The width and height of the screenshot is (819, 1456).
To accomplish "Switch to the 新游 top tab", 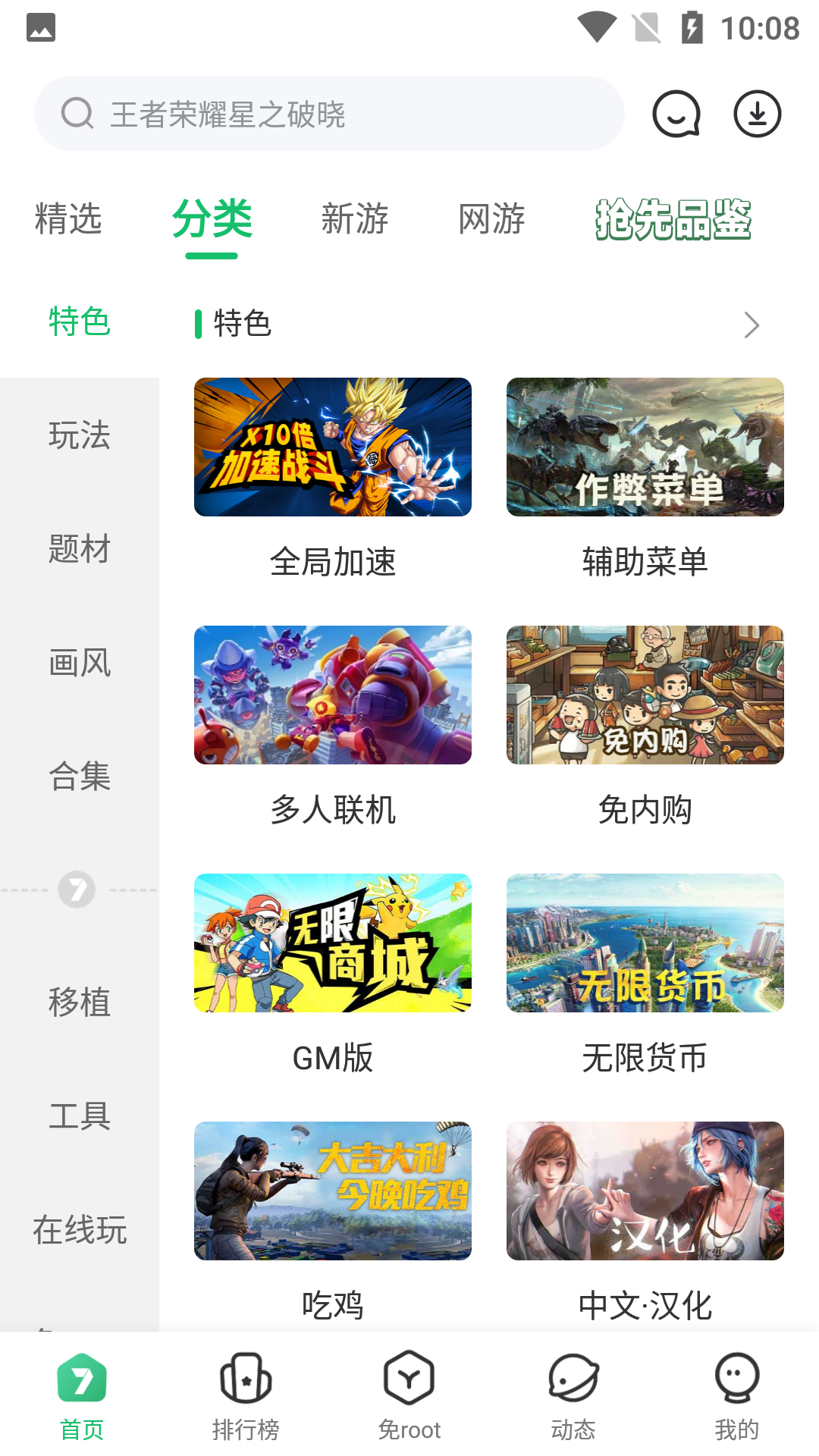I will 354,219.
